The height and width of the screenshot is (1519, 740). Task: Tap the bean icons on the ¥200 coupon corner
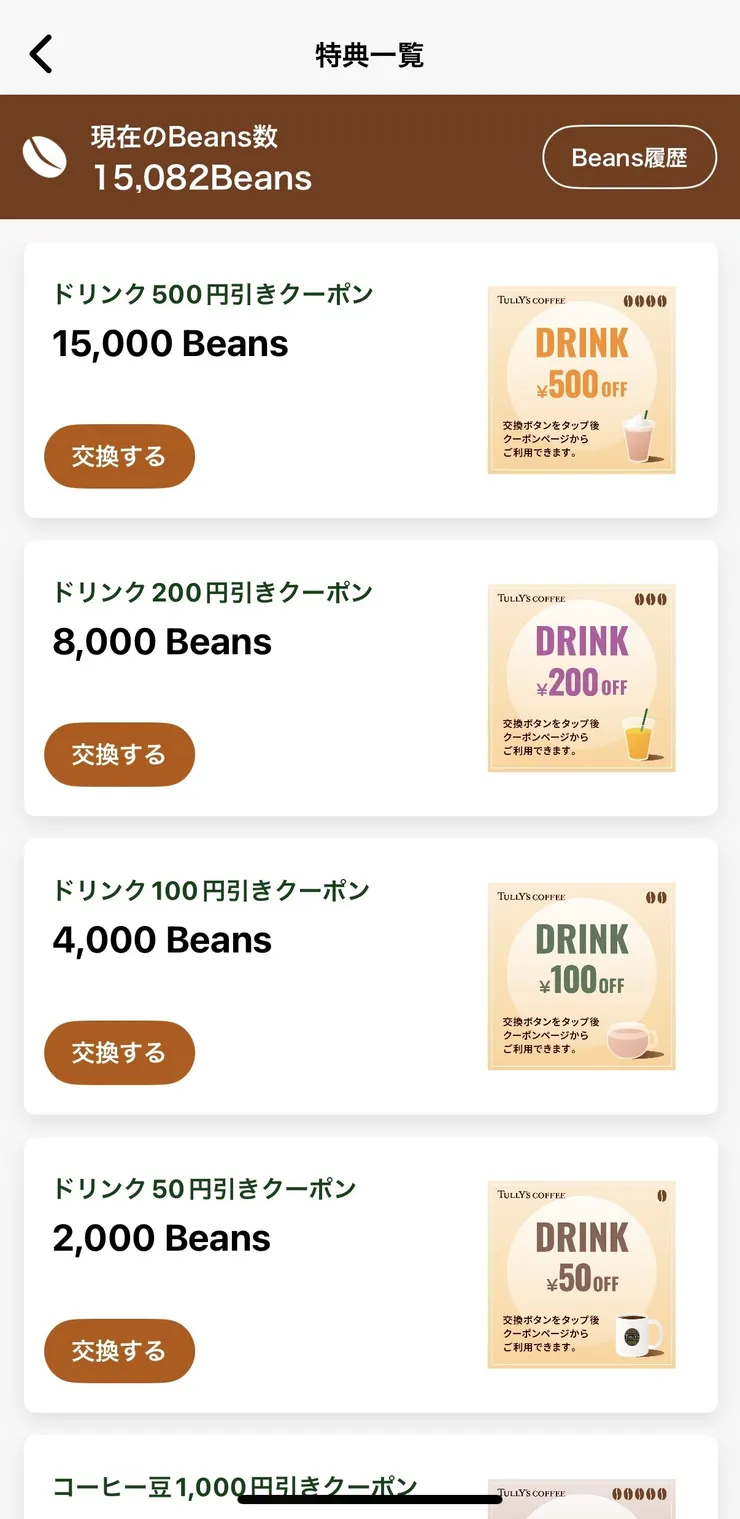click(x=652, y=598)
